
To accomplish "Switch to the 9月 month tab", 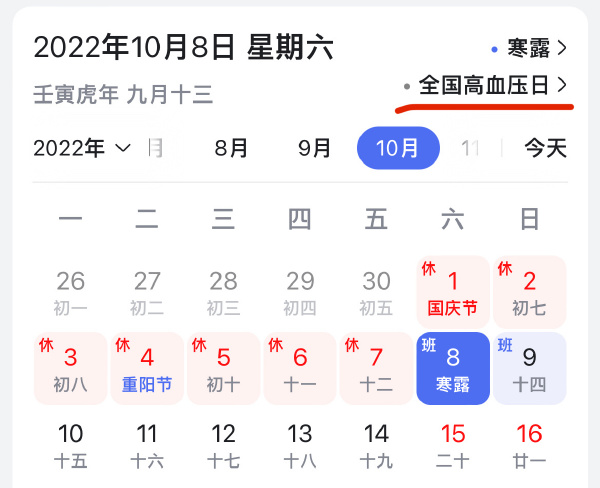I will 315,149.
